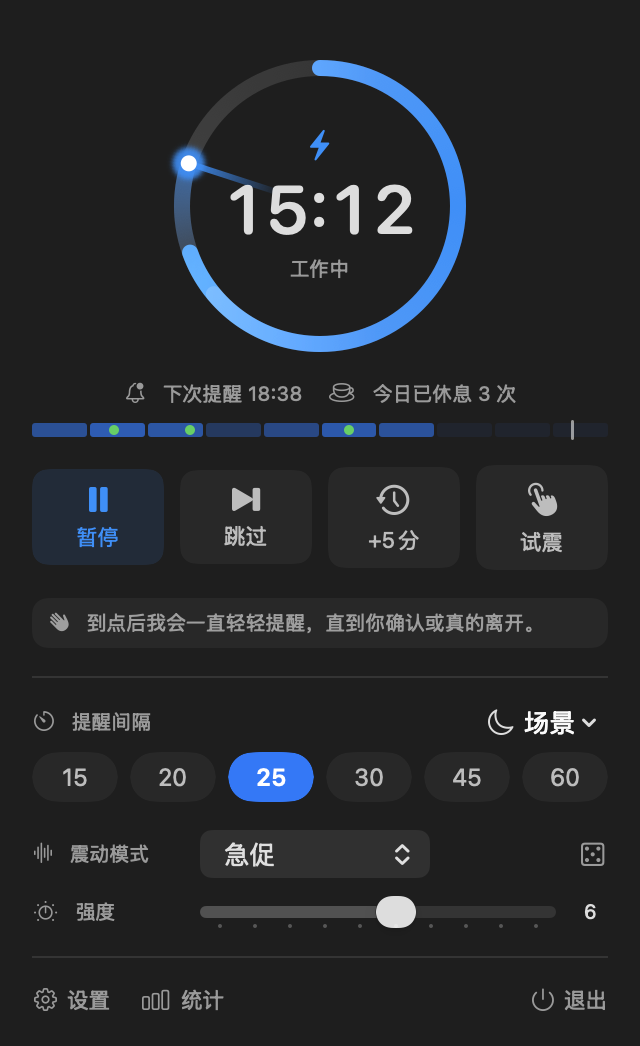
Task: Pause the work timer
Action: (x=98, y=517)
